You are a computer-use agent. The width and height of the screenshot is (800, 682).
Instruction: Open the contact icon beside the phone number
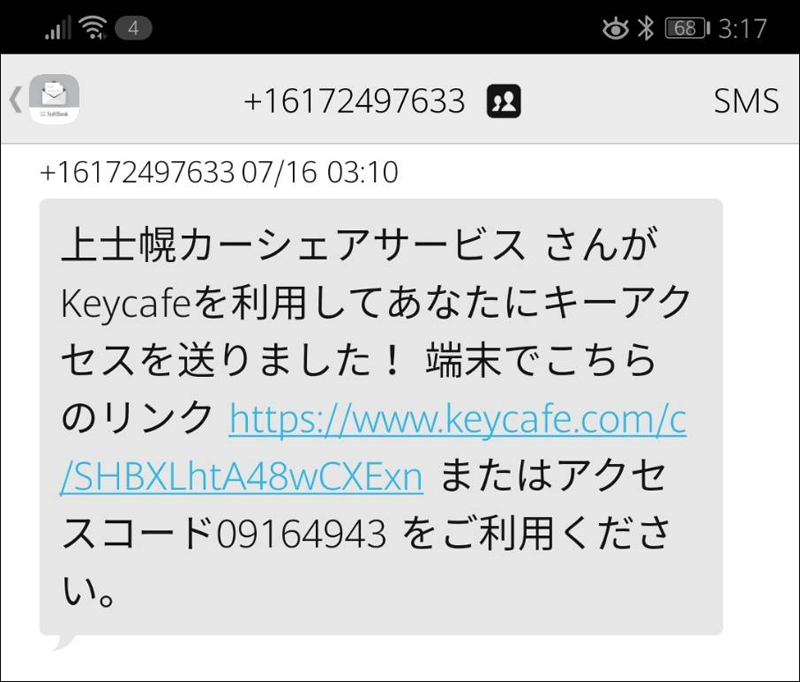tap(503, 101)
